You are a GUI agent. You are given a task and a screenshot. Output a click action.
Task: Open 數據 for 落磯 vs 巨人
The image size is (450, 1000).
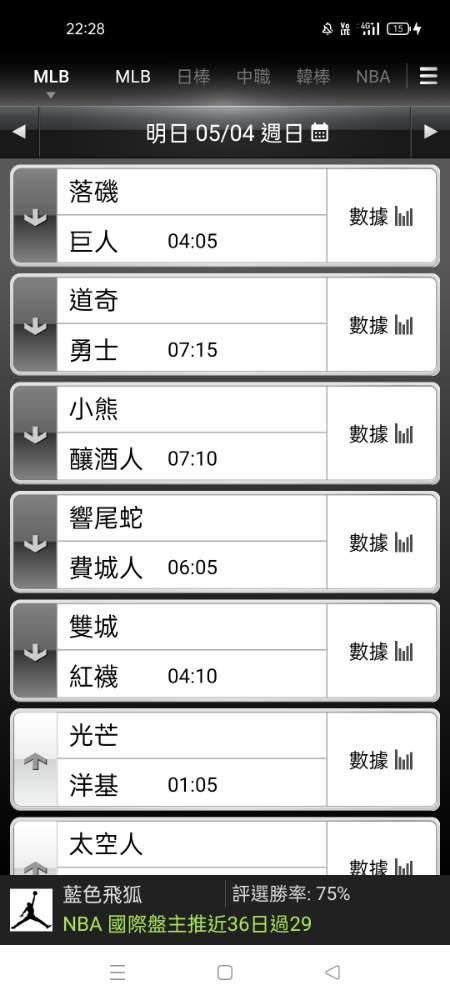(x=382, y=216)
